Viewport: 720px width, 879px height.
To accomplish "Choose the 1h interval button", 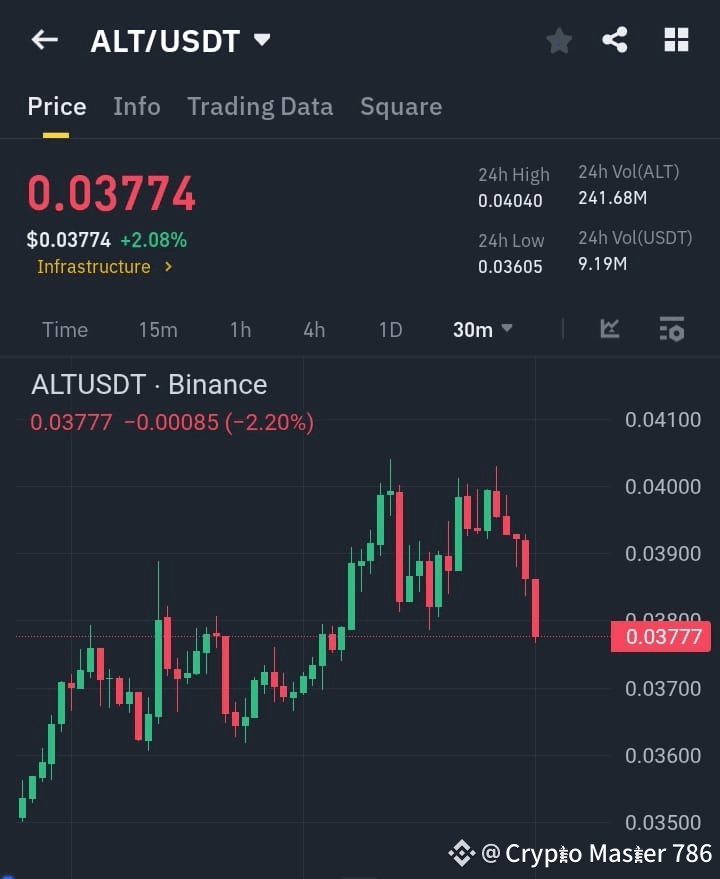I will [x=240, y=330].
